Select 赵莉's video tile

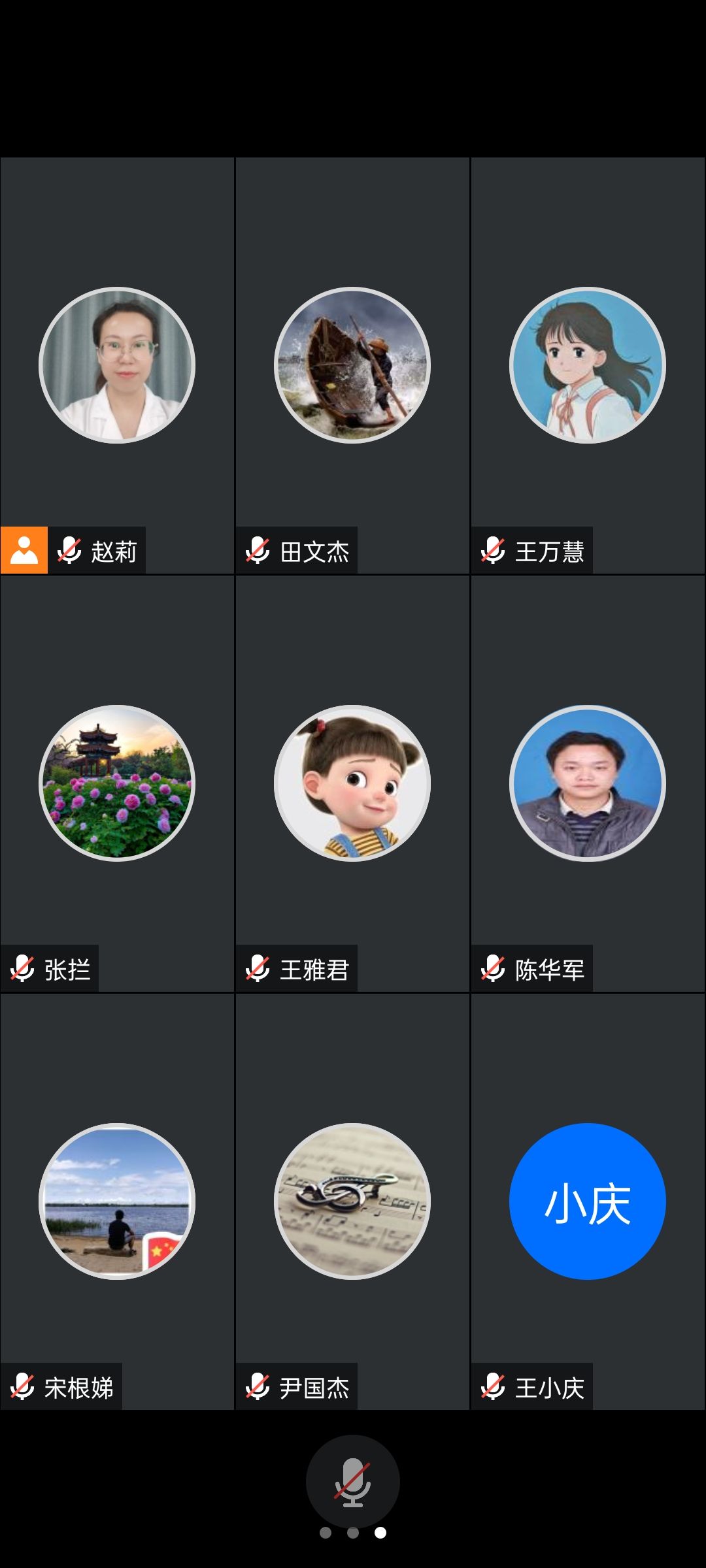point(117,365)
